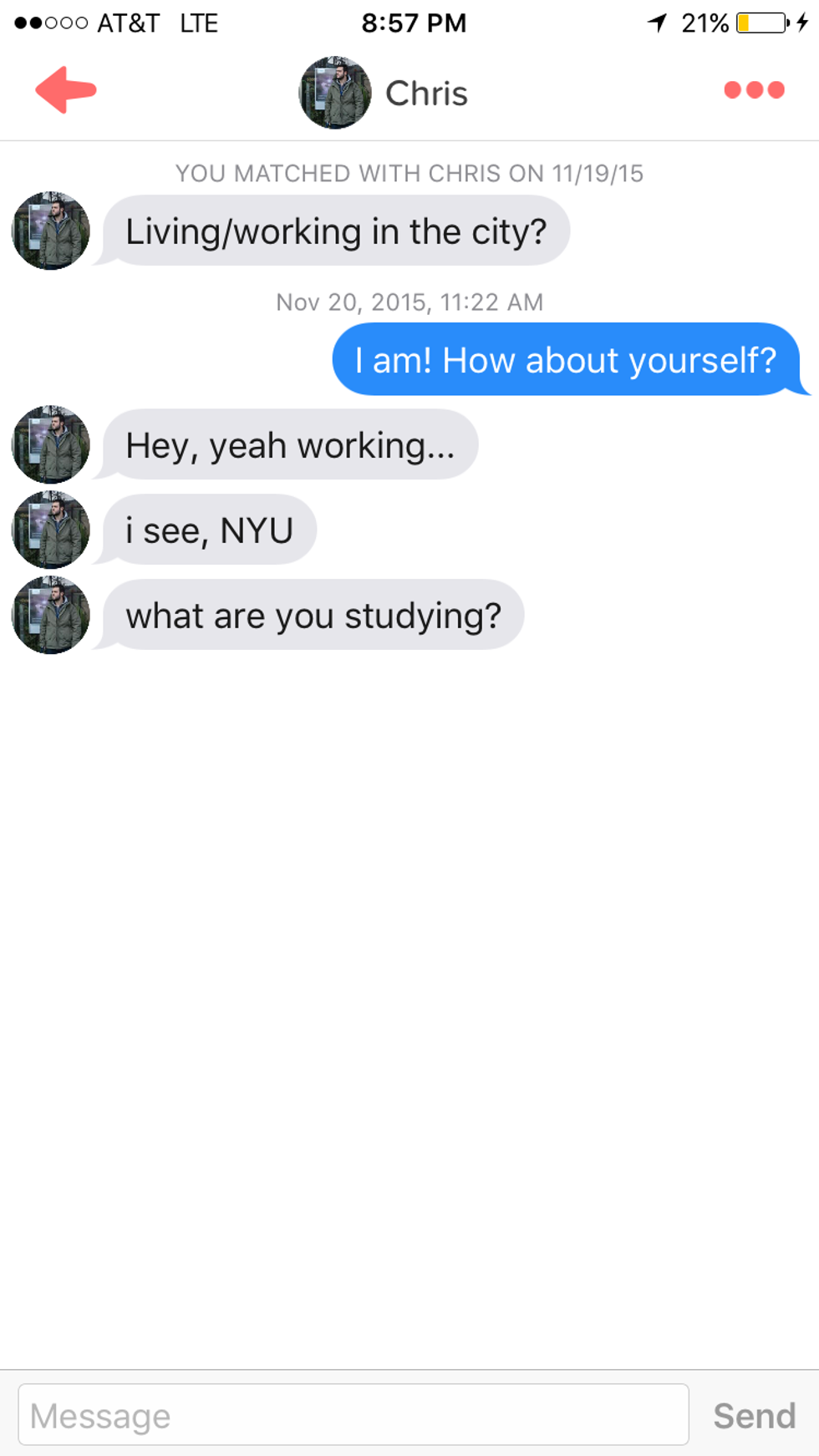Open Chris's profile from the header photo
The image size is (819, 1456).
pyautogui.click(x=335, y=93)
